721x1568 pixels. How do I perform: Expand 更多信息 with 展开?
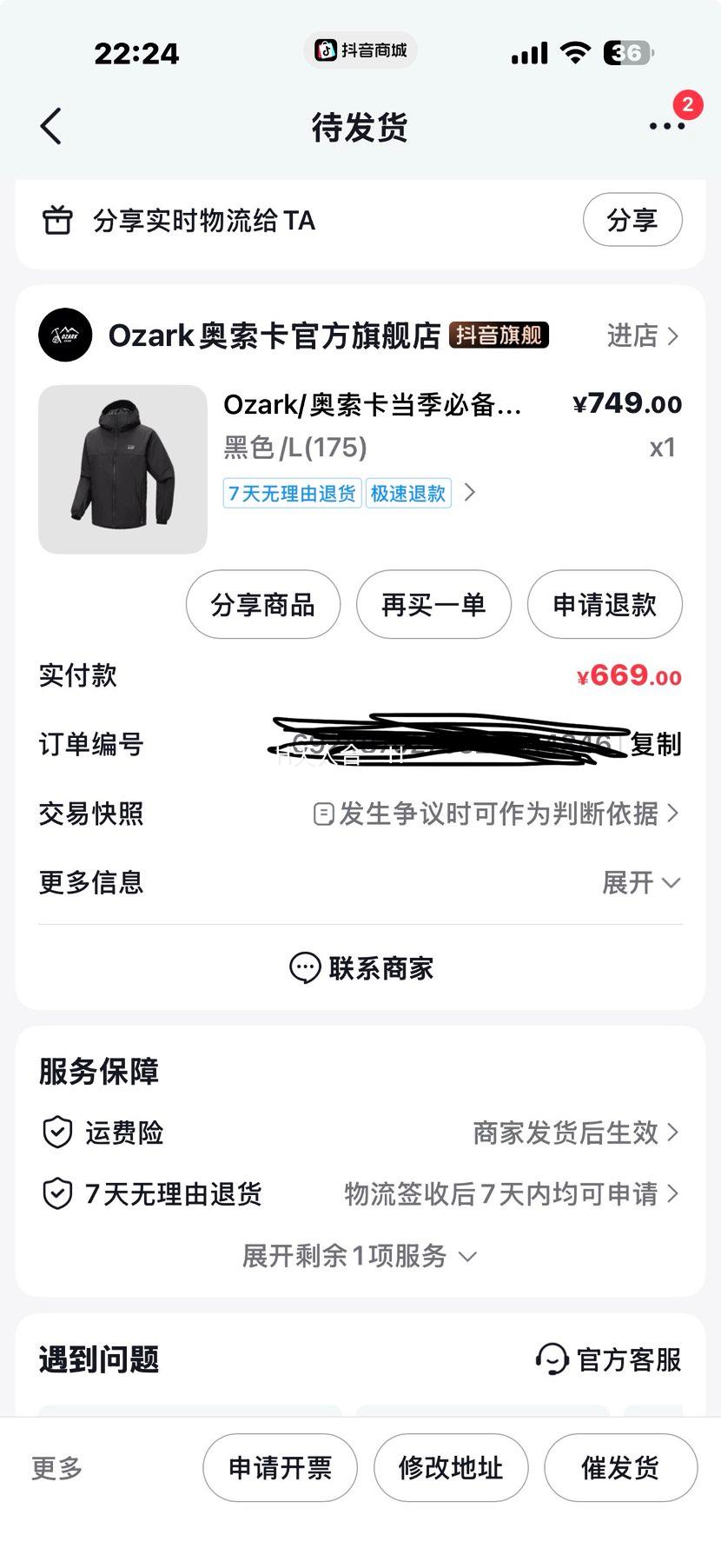pos(641,883)
